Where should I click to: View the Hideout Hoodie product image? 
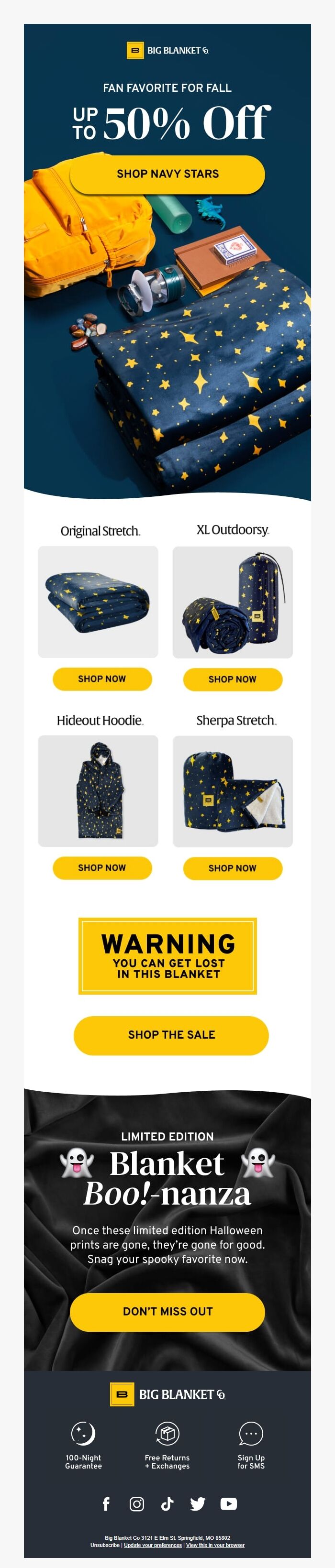(98, 791)
